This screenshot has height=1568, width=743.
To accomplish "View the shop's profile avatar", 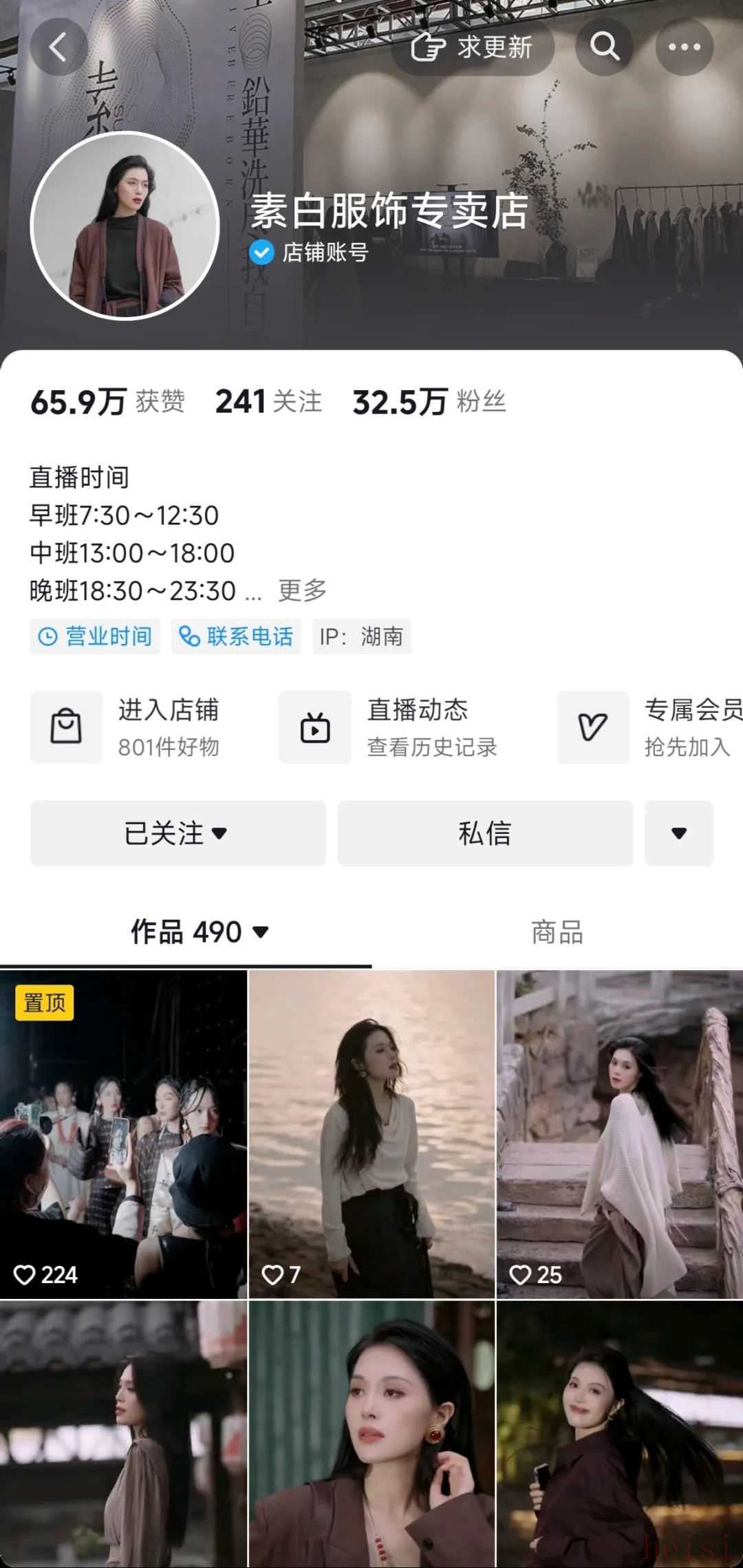I will pyautogui.click(x=125, y=226).
